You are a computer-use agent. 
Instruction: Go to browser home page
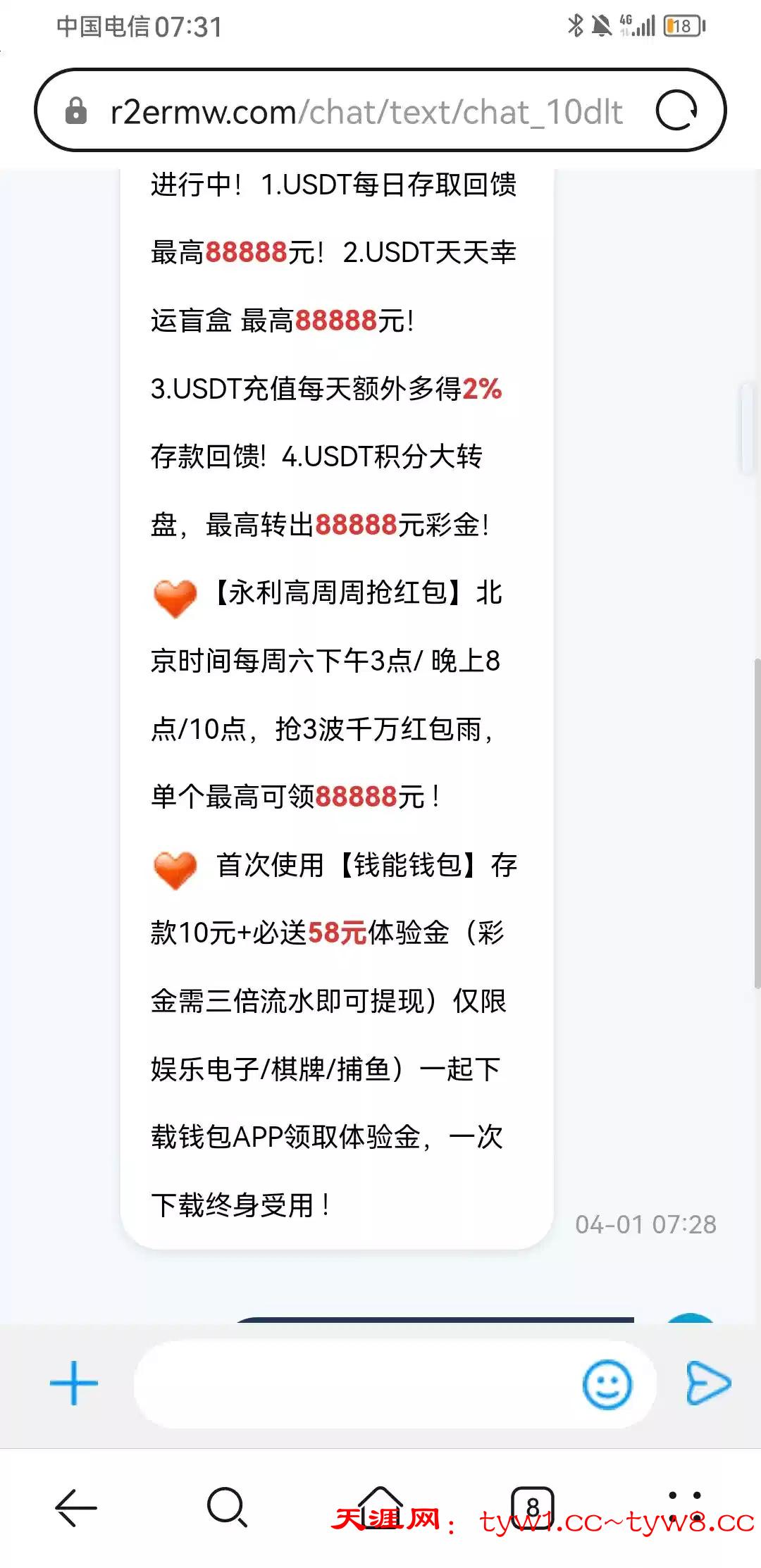380,1506
